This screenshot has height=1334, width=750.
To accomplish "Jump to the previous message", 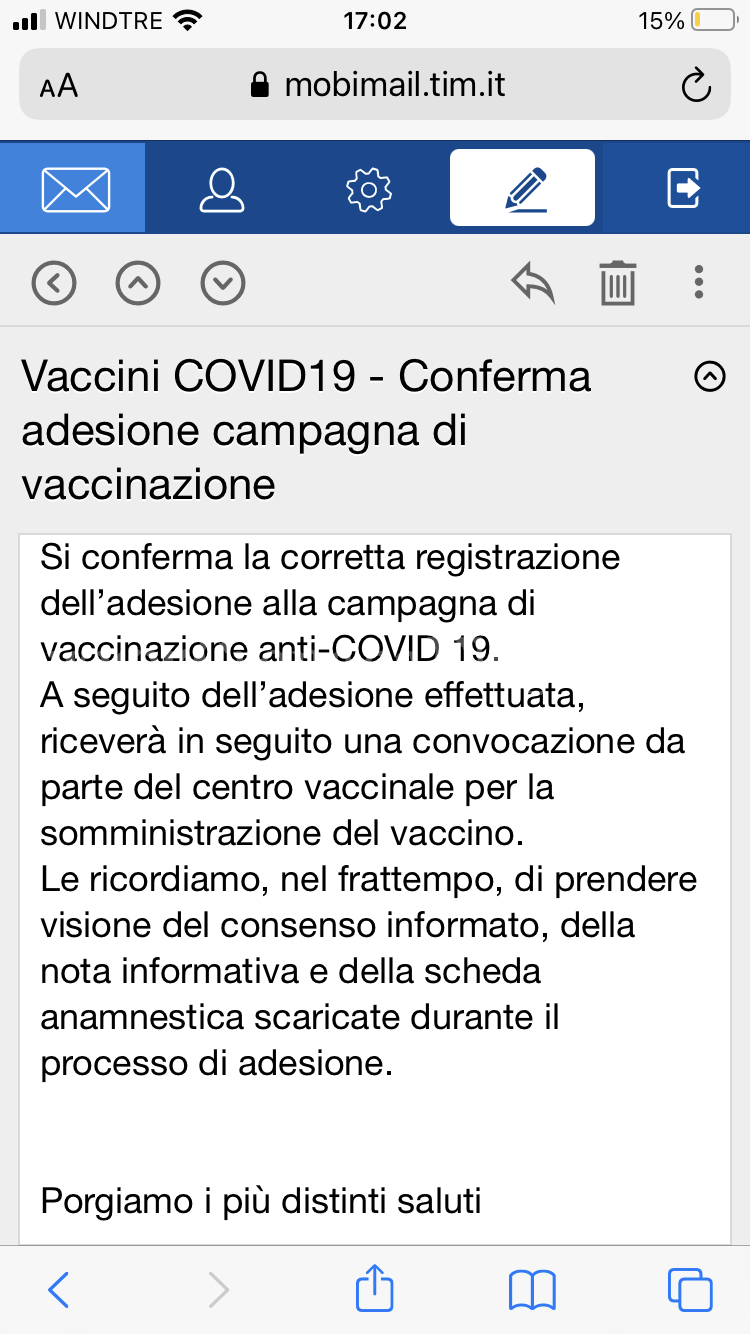I will pos(138,283).
